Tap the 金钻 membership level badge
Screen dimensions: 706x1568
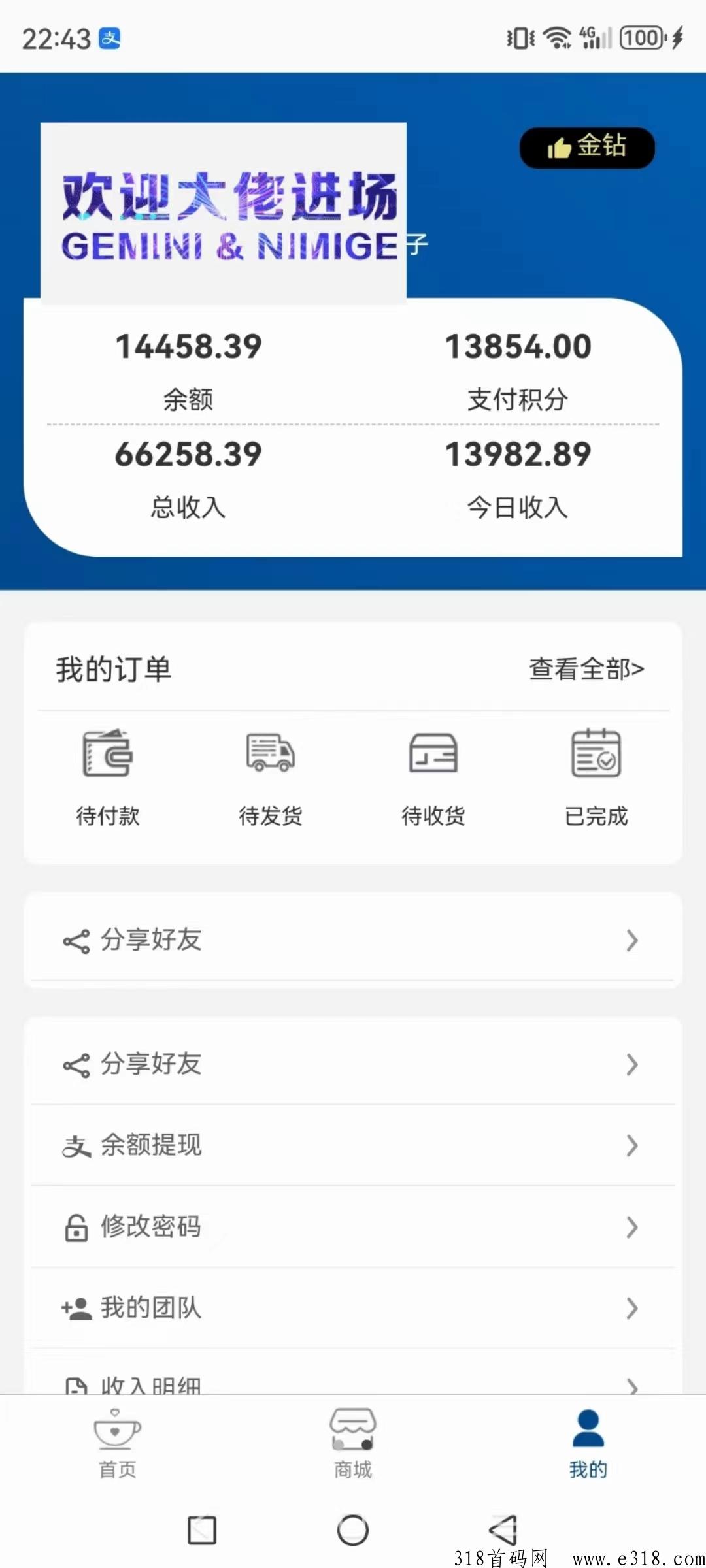(x=587, y=148)
